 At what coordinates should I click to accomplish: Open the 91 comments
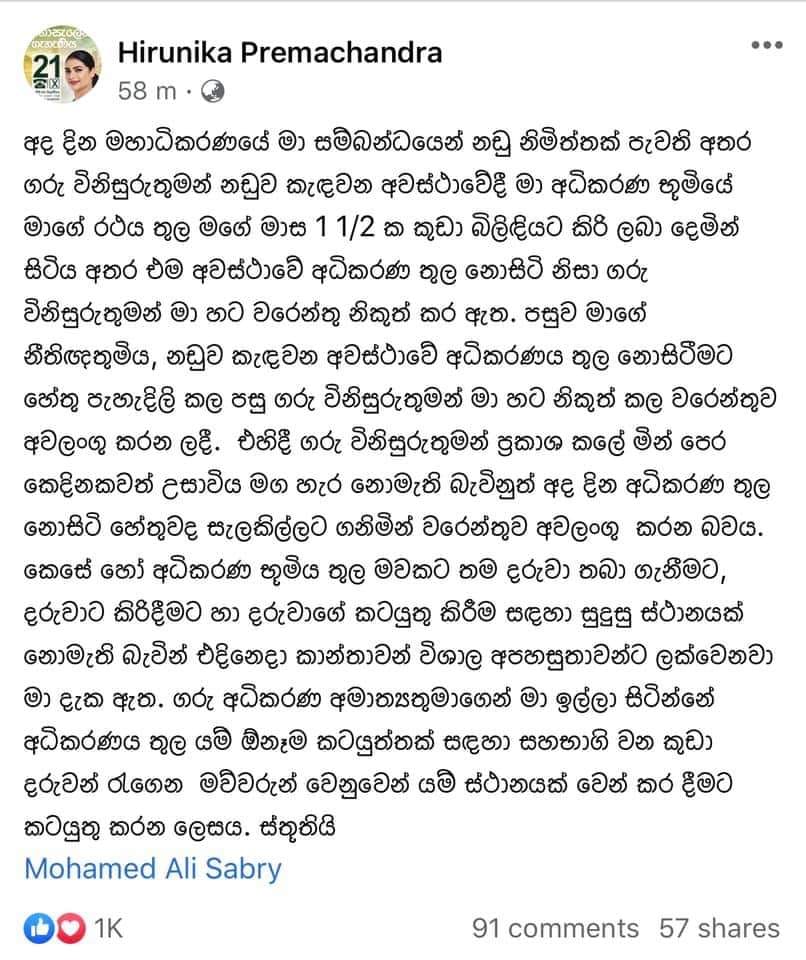tap(555, 928)
